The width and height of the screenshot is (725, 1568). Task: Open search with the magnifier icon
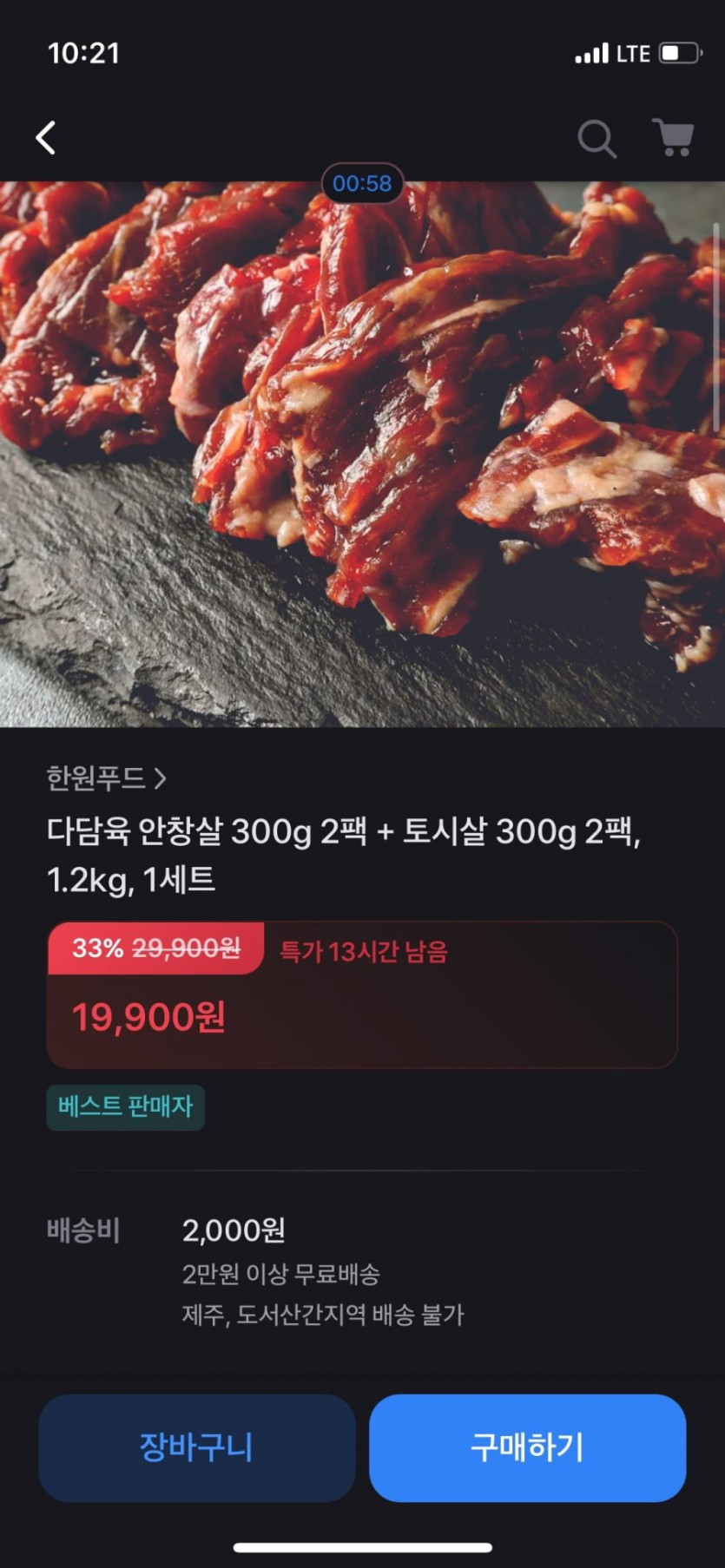tap(596, 138)
